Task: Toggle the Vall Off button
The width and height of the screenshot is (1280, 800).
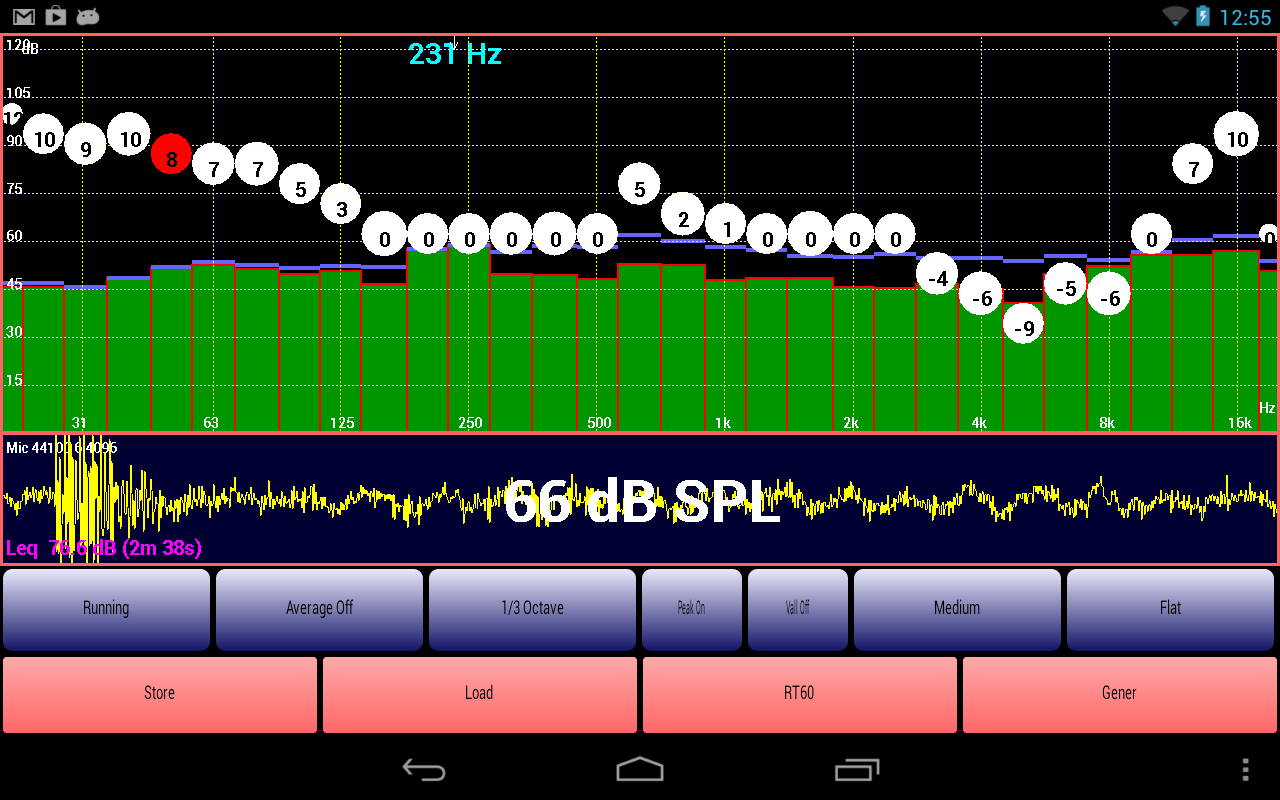Action: tap(797, 609)
